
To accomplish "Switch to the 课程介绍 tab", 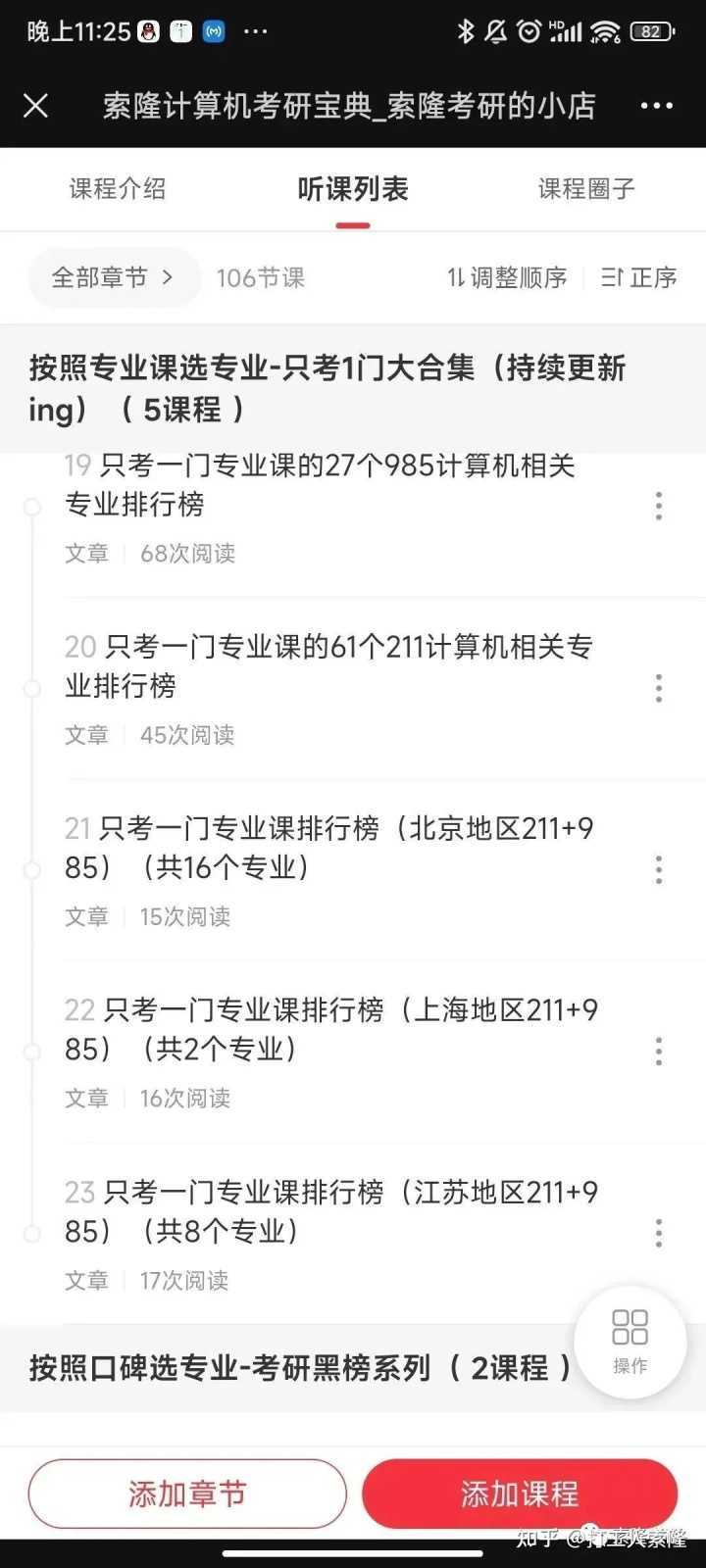I will [116, 189].
